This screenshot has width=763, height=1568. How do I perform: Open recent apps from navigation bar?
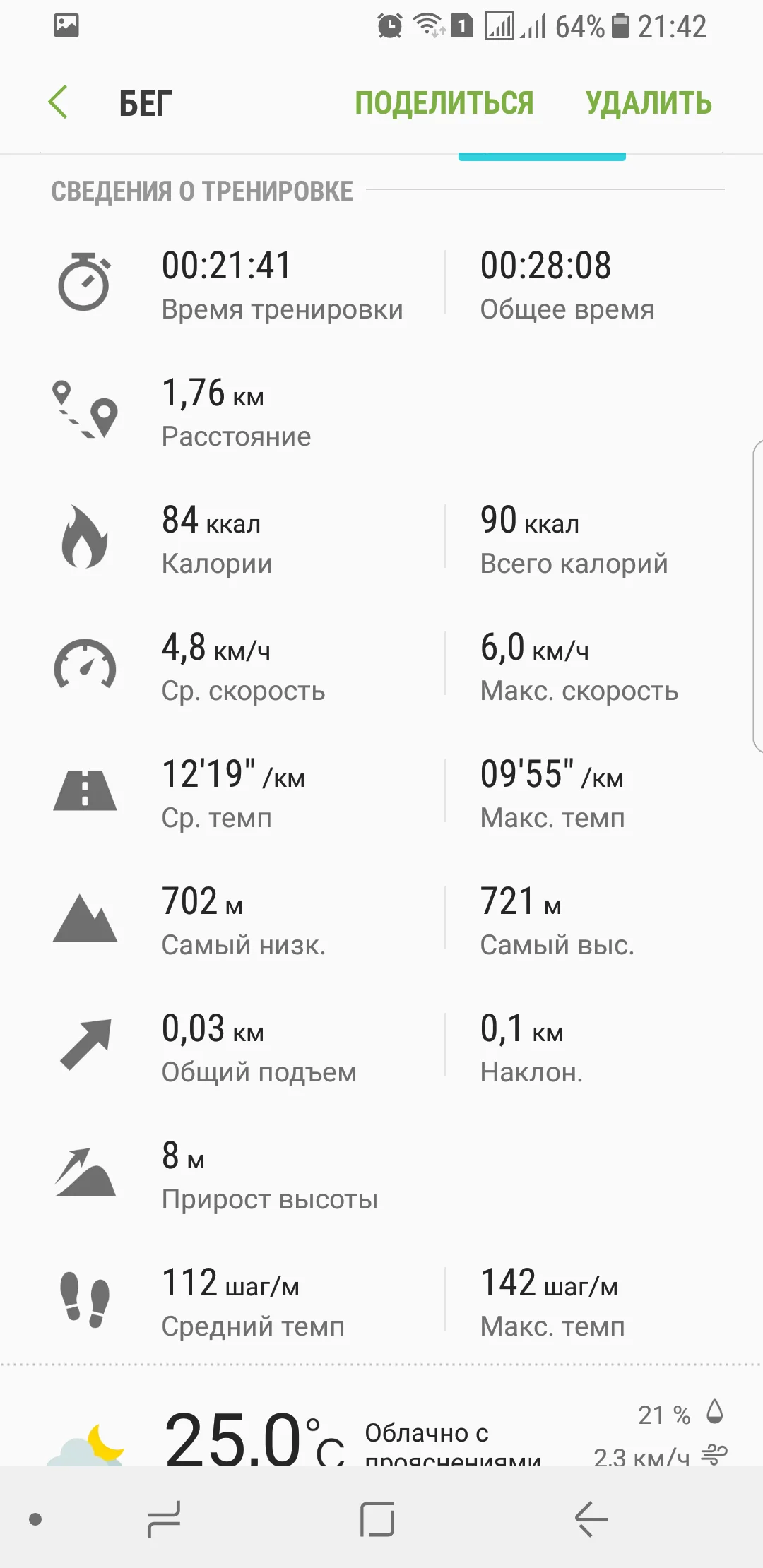point(164,1519)
